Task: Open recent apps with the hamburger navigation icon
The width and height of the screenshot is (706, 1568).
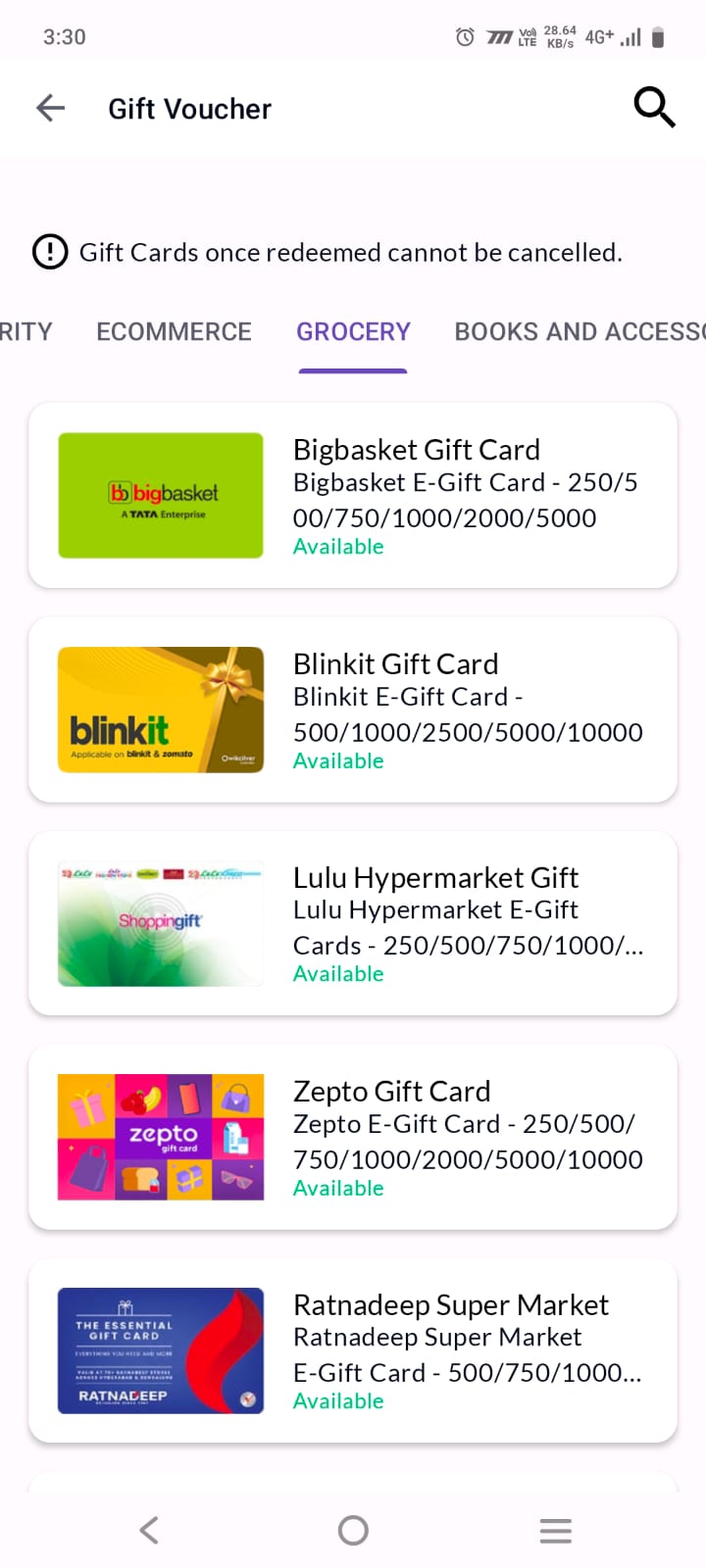Action: [556, 1529]
